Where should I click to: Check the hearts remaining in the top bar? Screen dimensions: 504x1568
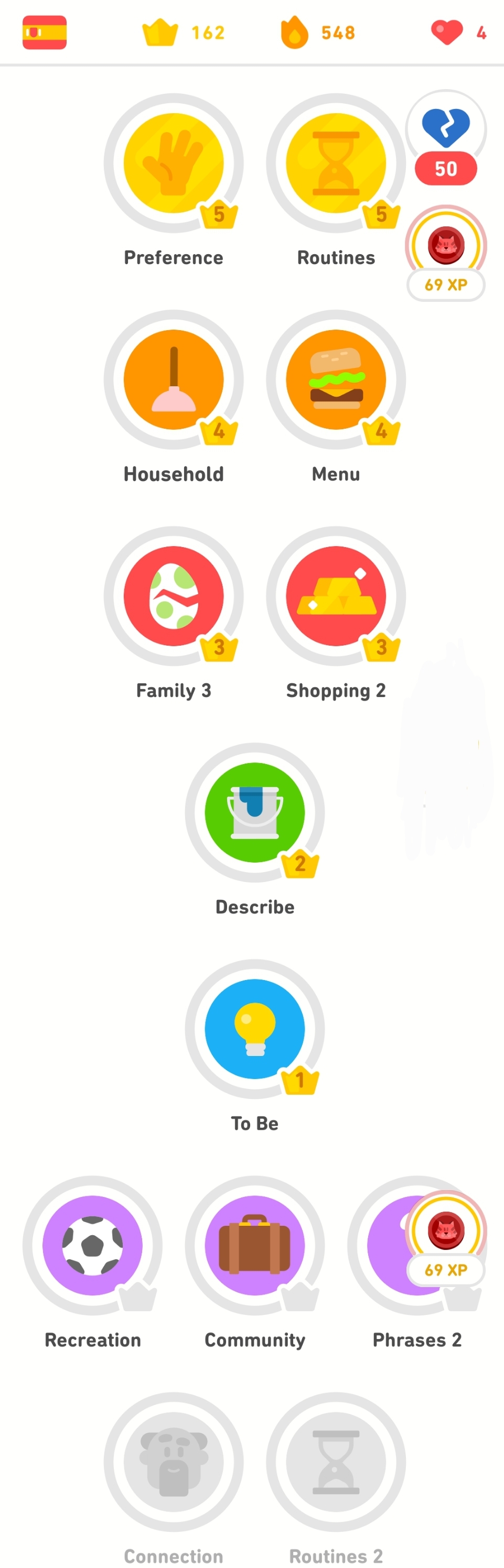[458, 32]
